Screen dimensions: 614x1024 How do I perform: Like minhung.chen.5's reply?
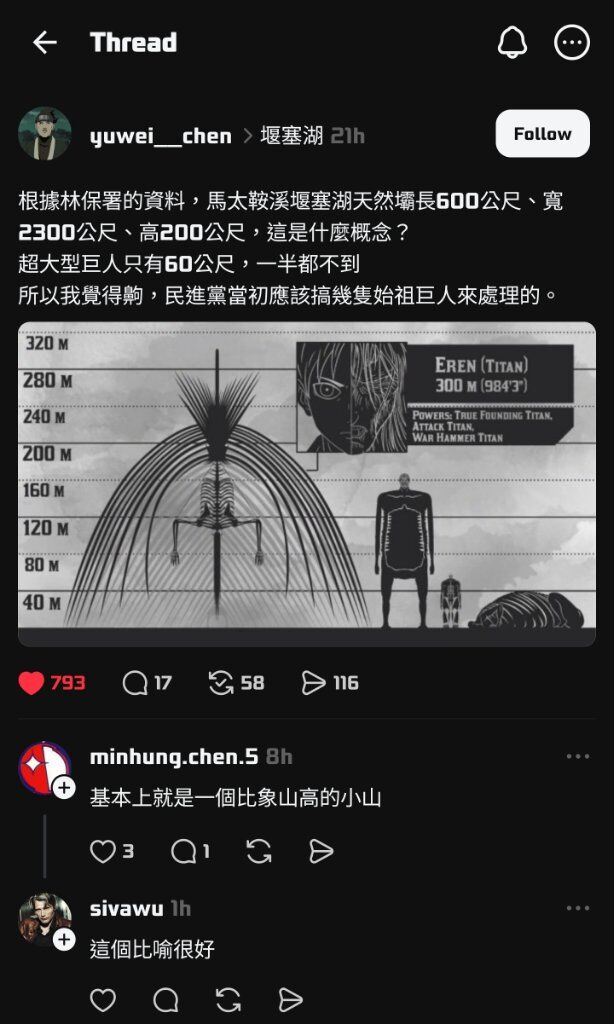(x=103, y=851)
